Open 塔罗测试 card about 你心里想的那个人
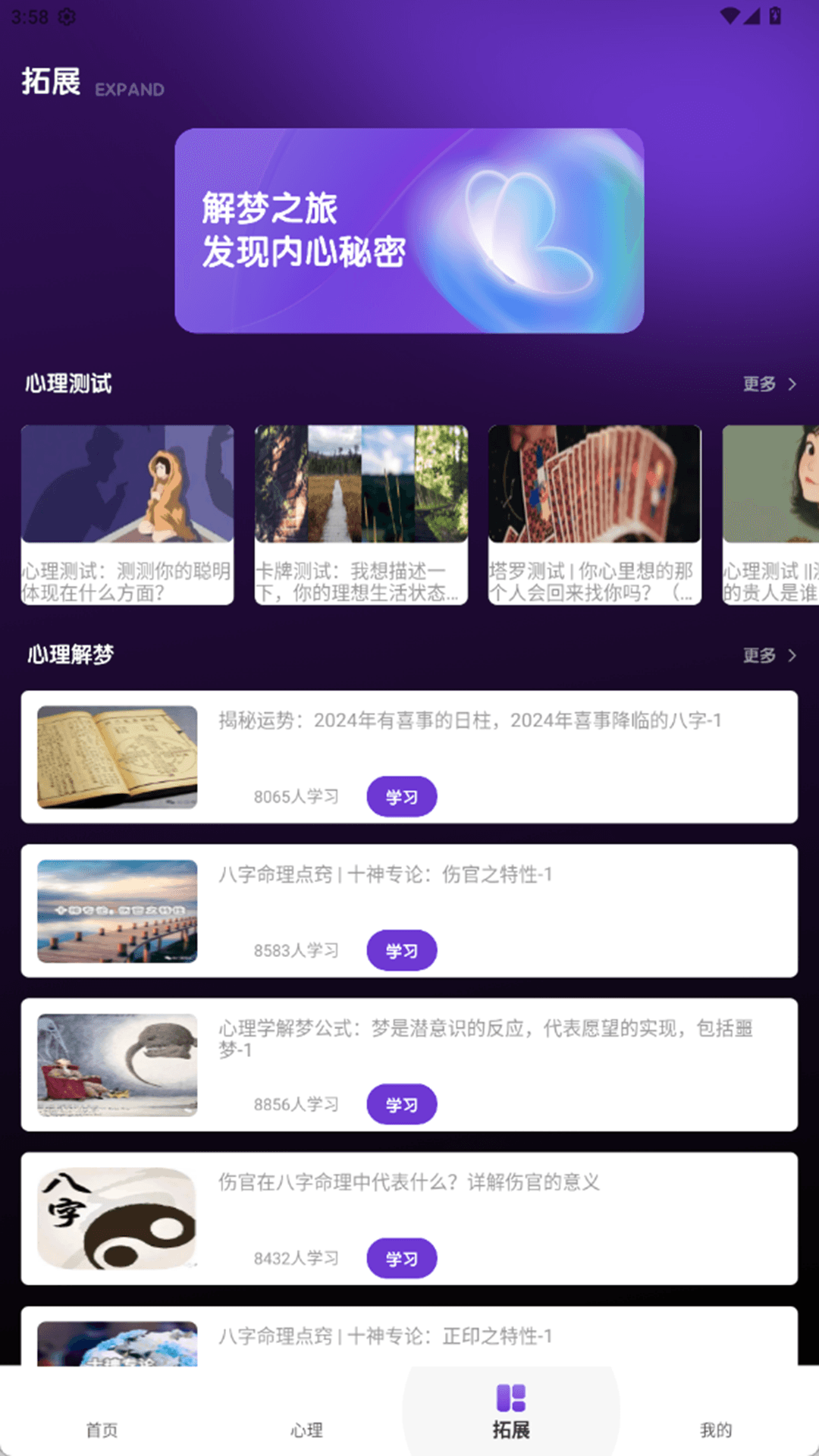Image resolution: width=819 pixels, height=1456 pixels. click(x=595, y=512)
